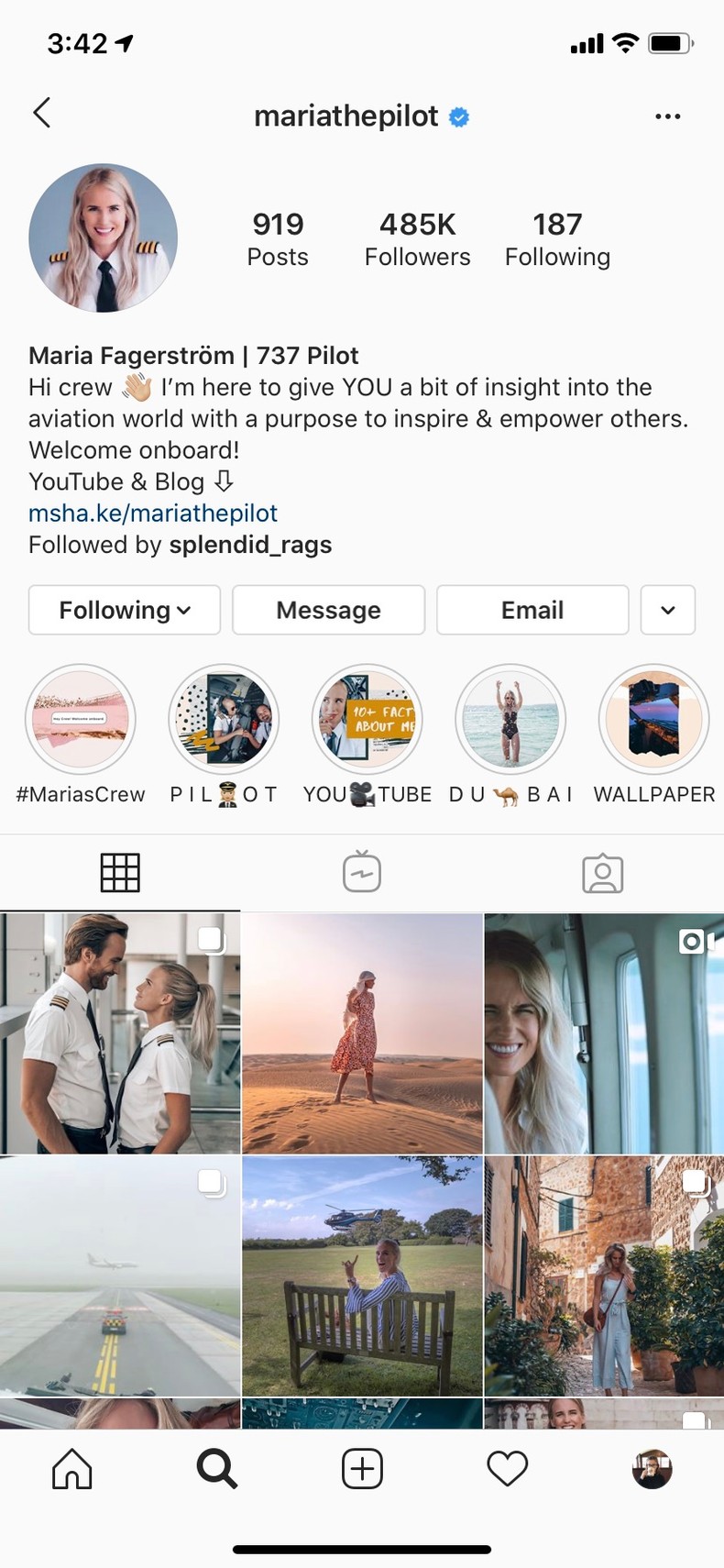Tap the Following dropdown button
This screenshot has height=1568, width=724.
[125, 610]
